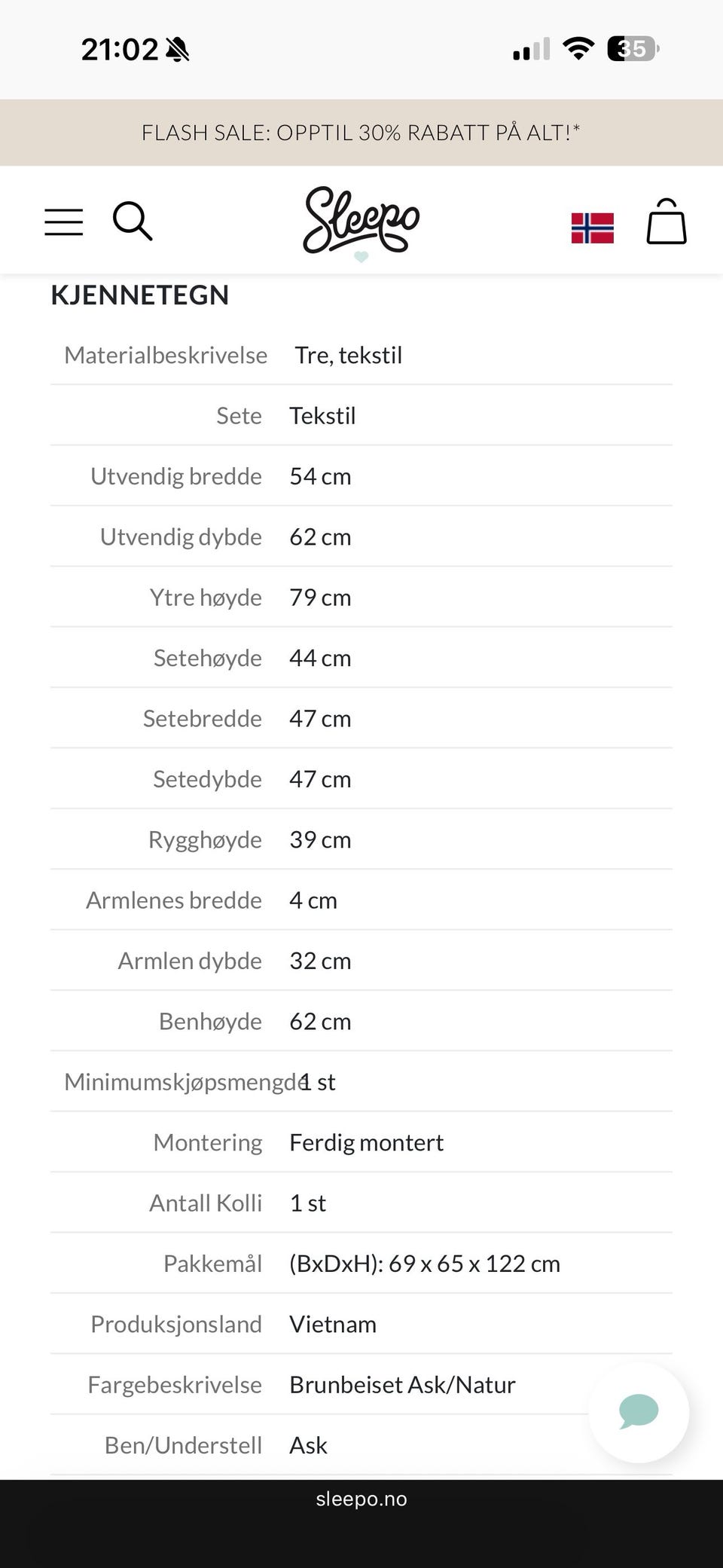Screen dimensions: 723x1568
Task: Select the Fargebeskrivelse value Brunbeiset Ask/Natur
Action: pyautogui.click(x=402, y=1384)
